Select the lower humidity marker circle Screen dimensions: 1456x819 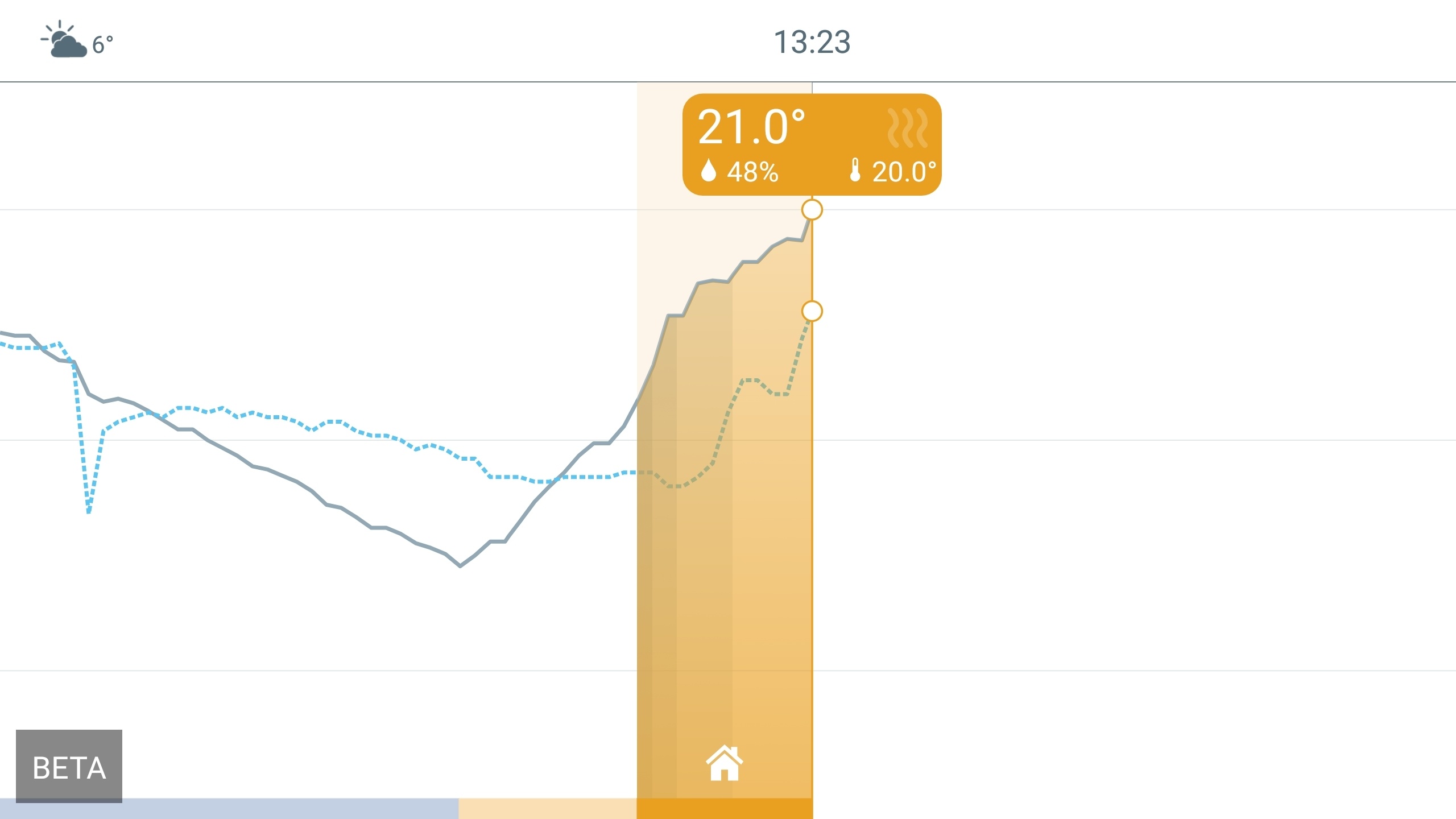(812, 311)
